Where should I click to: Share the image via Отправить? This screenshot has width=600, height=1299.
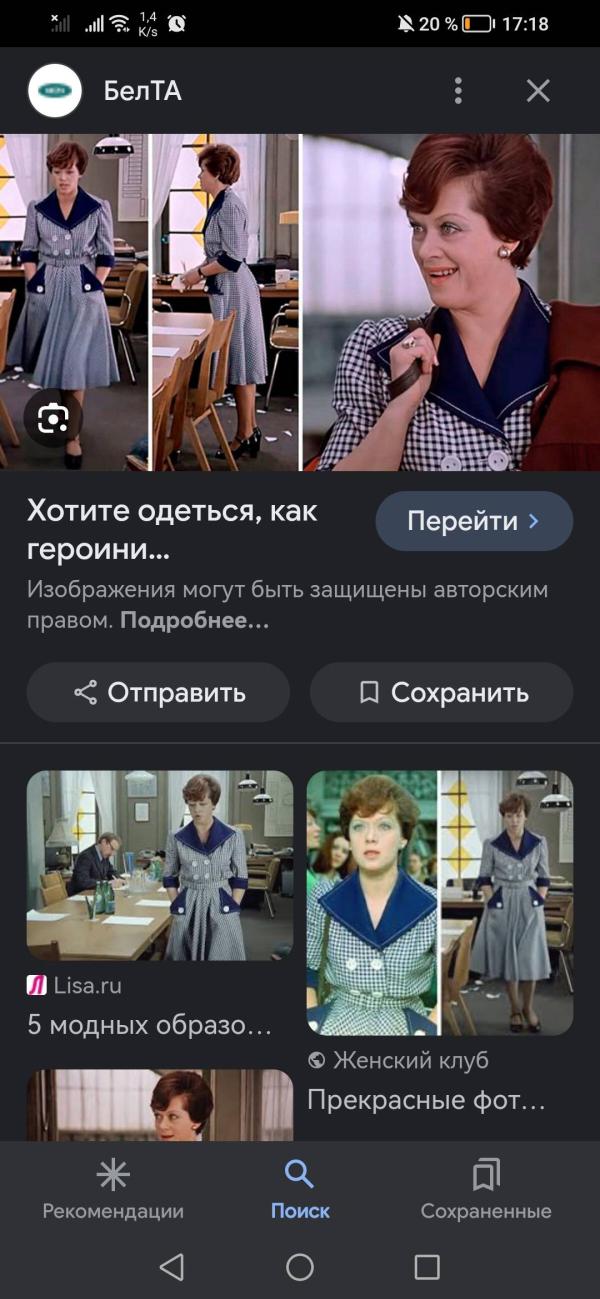pos(158,692)
